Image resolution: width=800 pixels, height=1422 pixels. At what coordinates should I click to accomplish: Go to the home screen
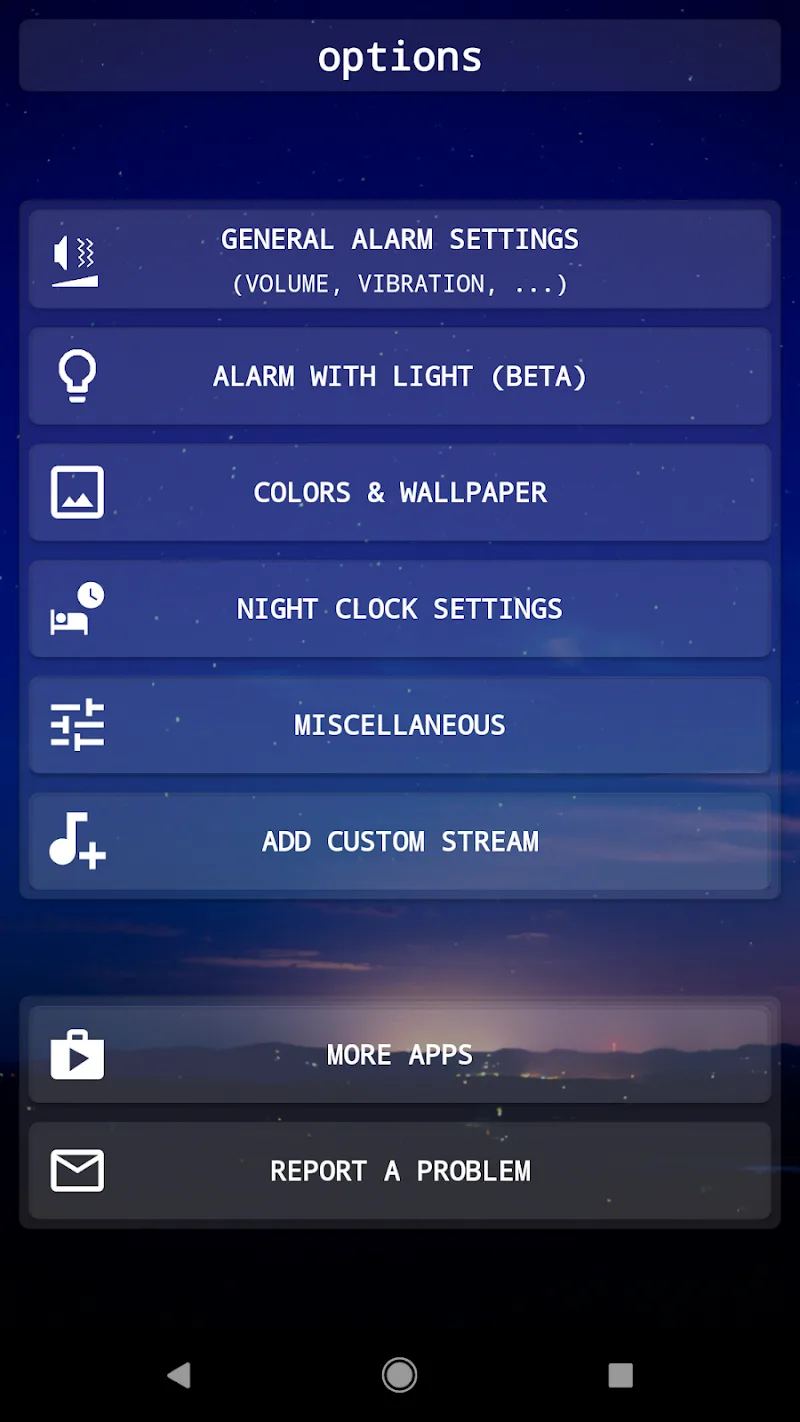click(x=399, y=1375)
